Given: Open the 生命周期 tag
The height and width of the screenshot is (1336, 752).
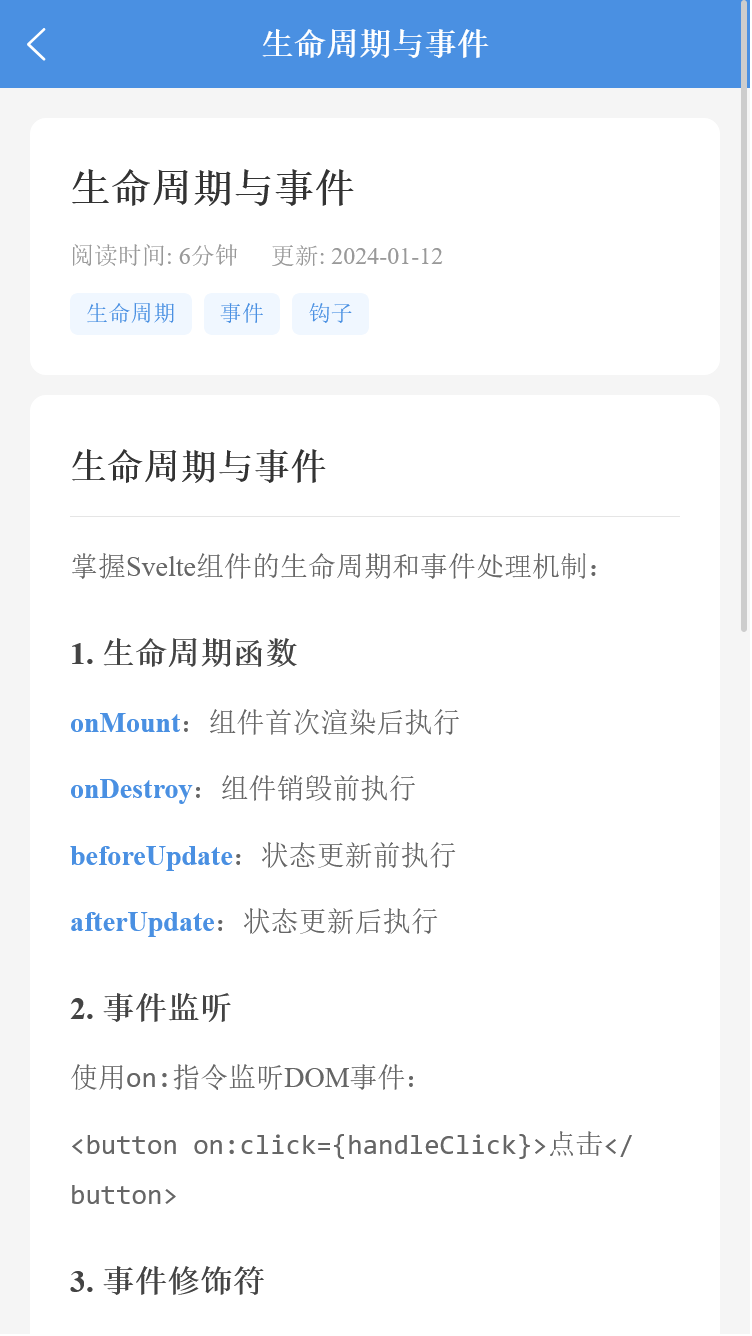Looking at the screenshot, I should click(130, 313).
